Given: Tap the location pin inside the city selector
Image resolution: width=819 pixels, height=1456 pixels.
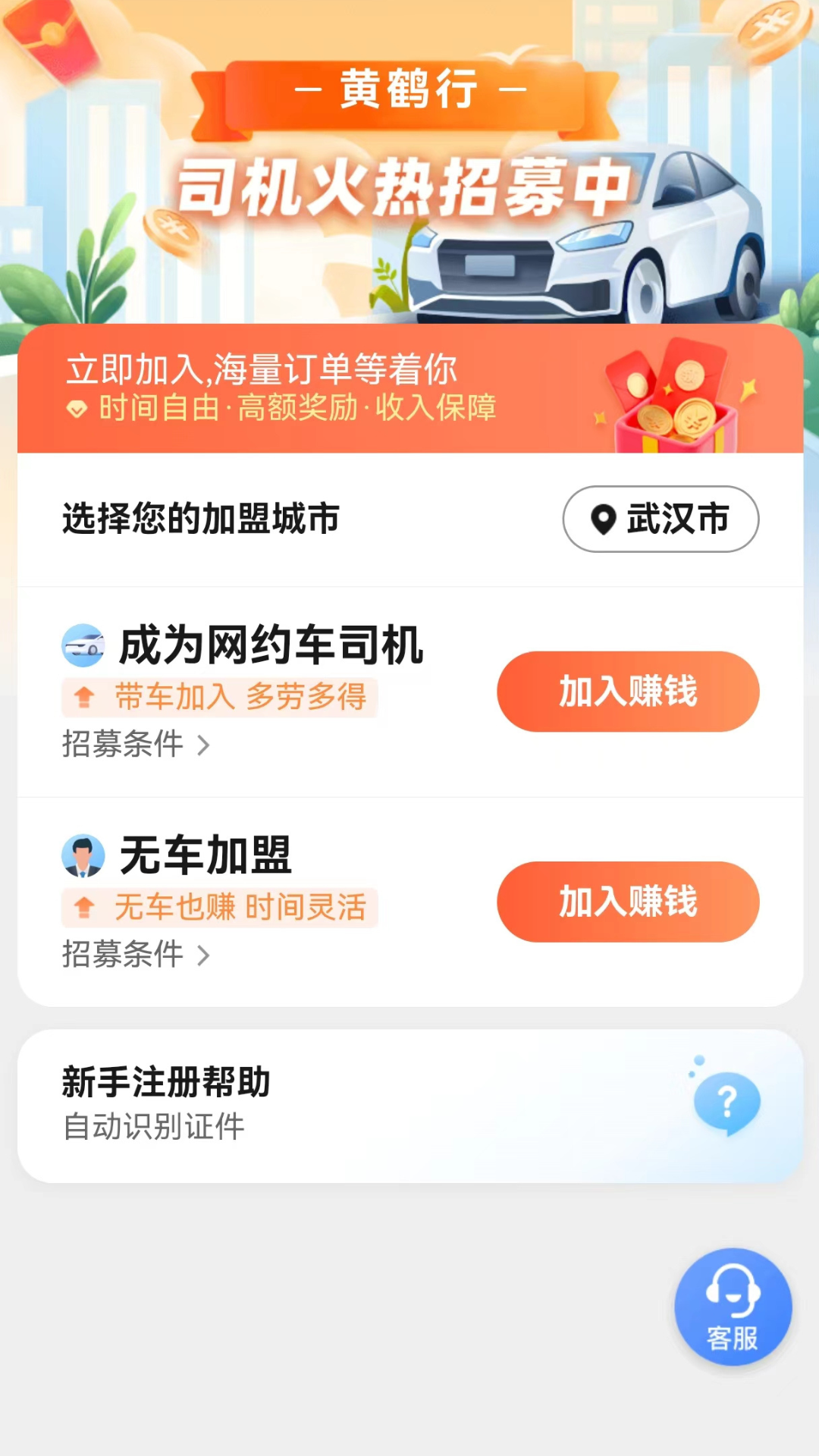Looking at the screenshot, I should tap(601, 519).
